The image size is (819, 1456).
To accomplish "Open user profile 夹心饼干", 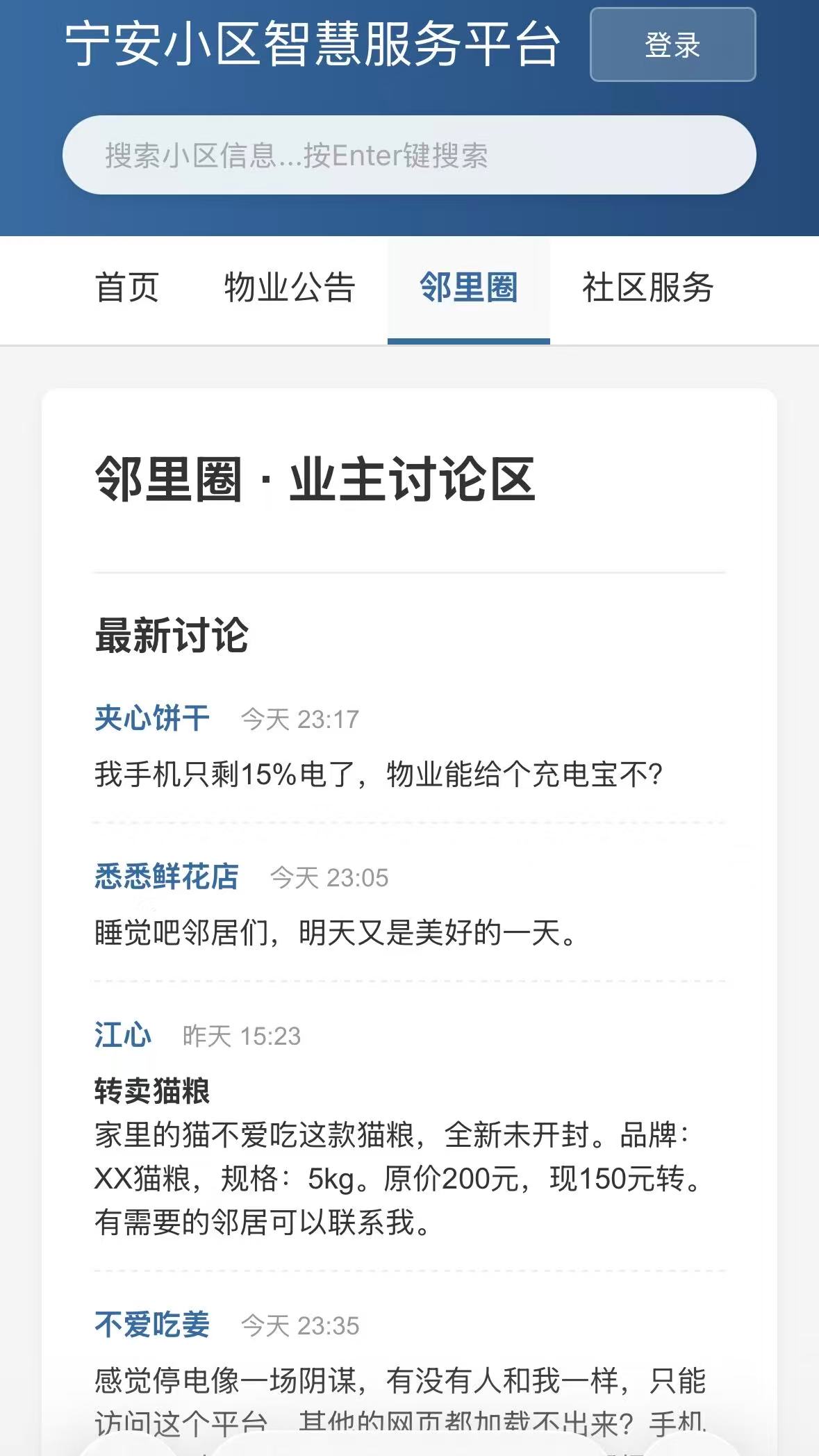I will coord(152,718).
